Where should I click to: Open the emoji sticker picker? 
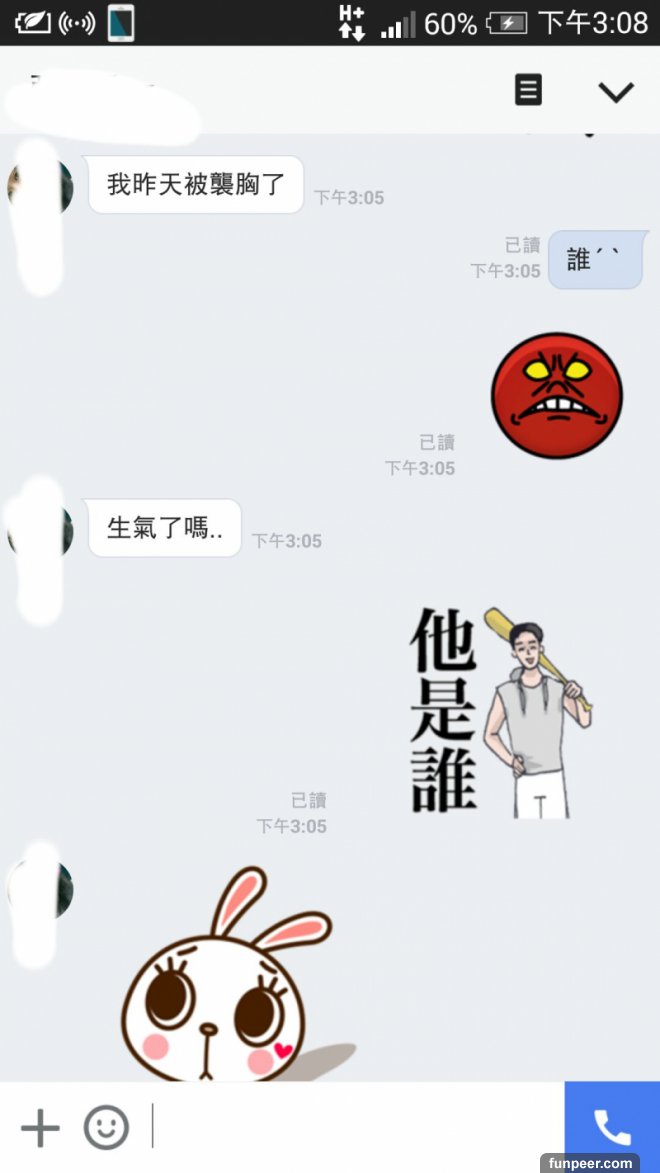pyautogui.click(x=106, y=1127)
